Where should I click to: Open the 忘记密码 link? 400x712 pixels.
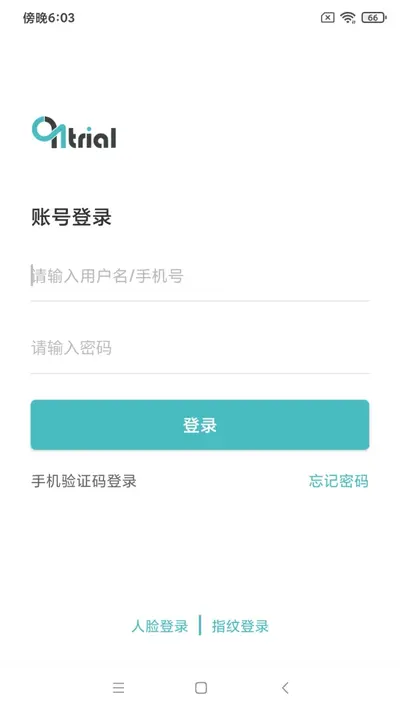coord(339,481)
